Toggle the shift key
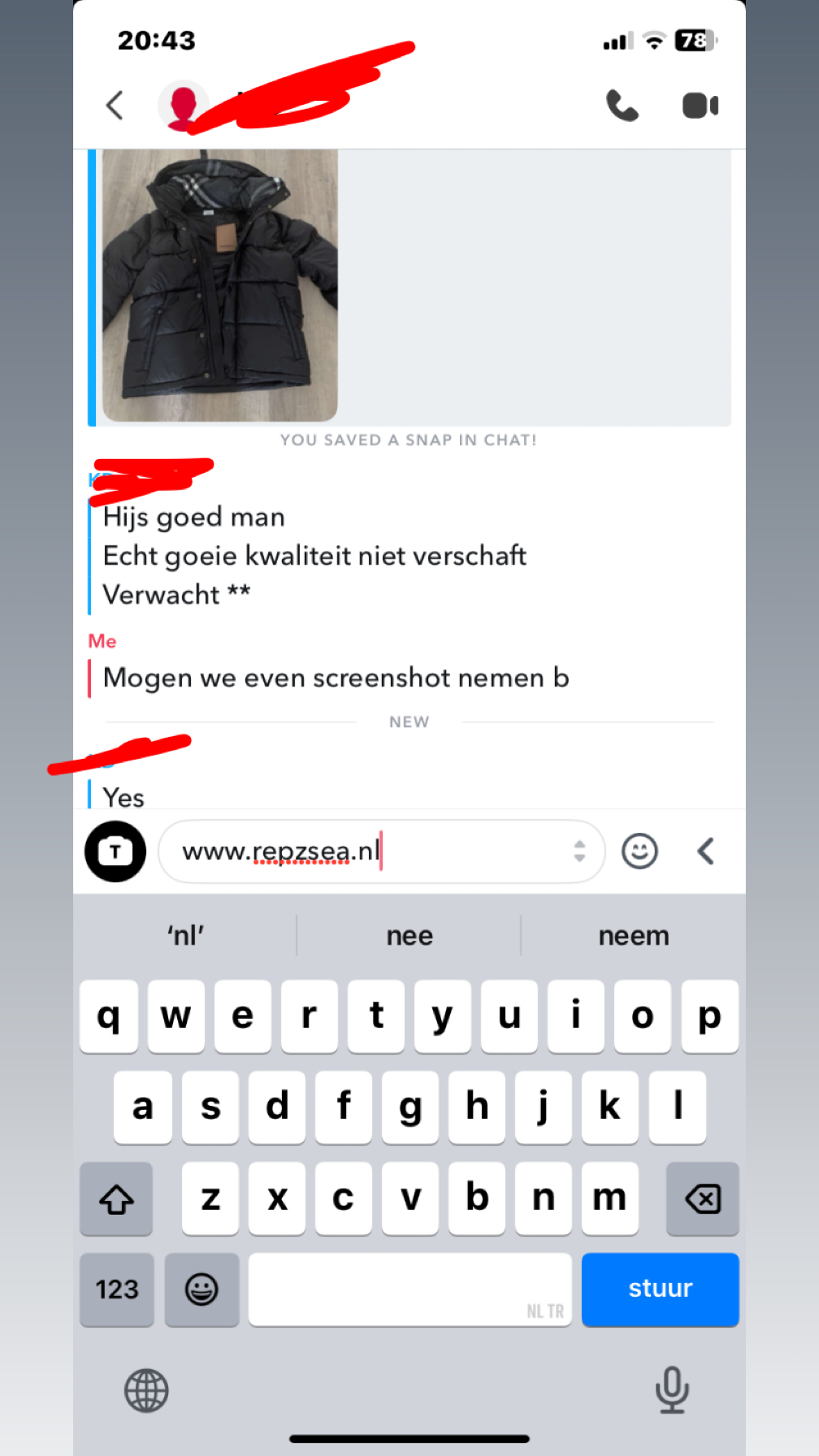The height and width of the screenshot is (1456, 819). click(116, 1198)
